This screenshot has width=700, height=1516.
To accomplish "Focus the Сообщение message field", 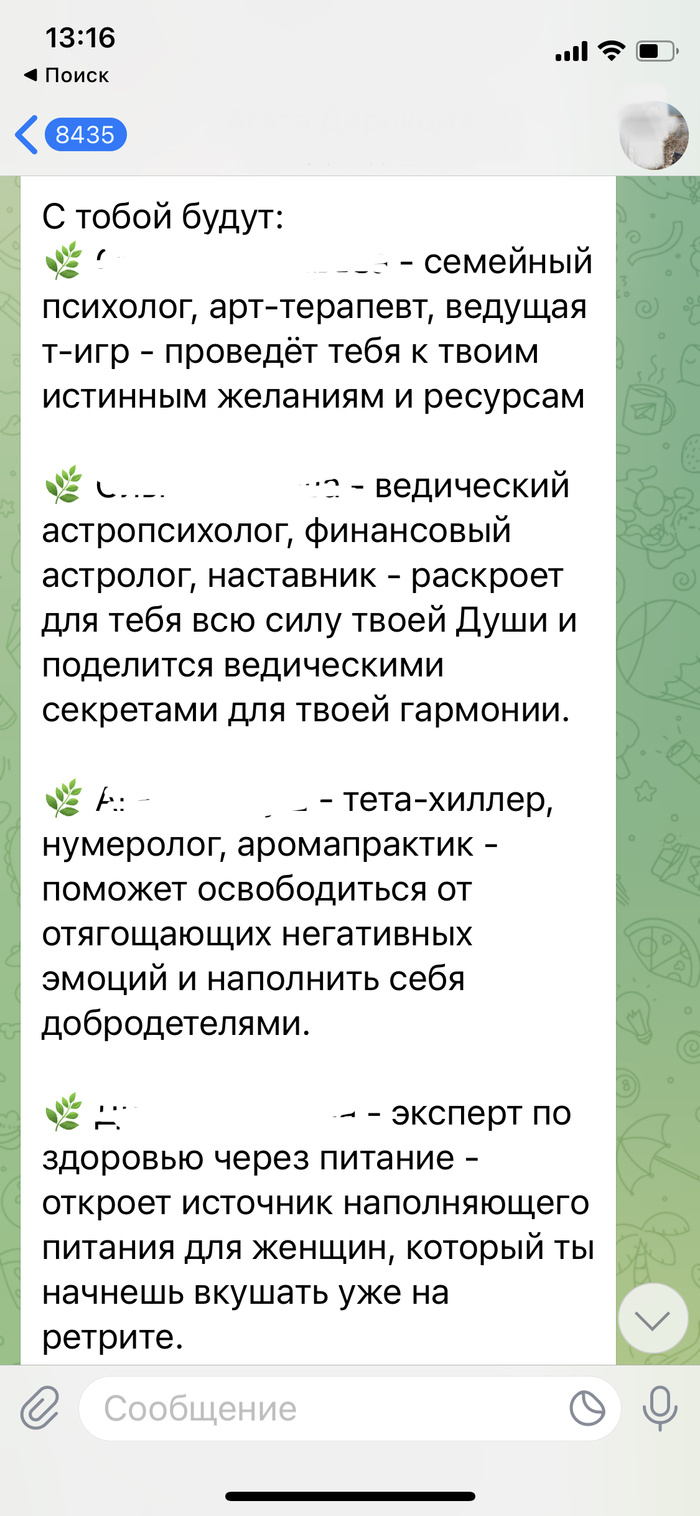I will click(x=320, y=1409).
